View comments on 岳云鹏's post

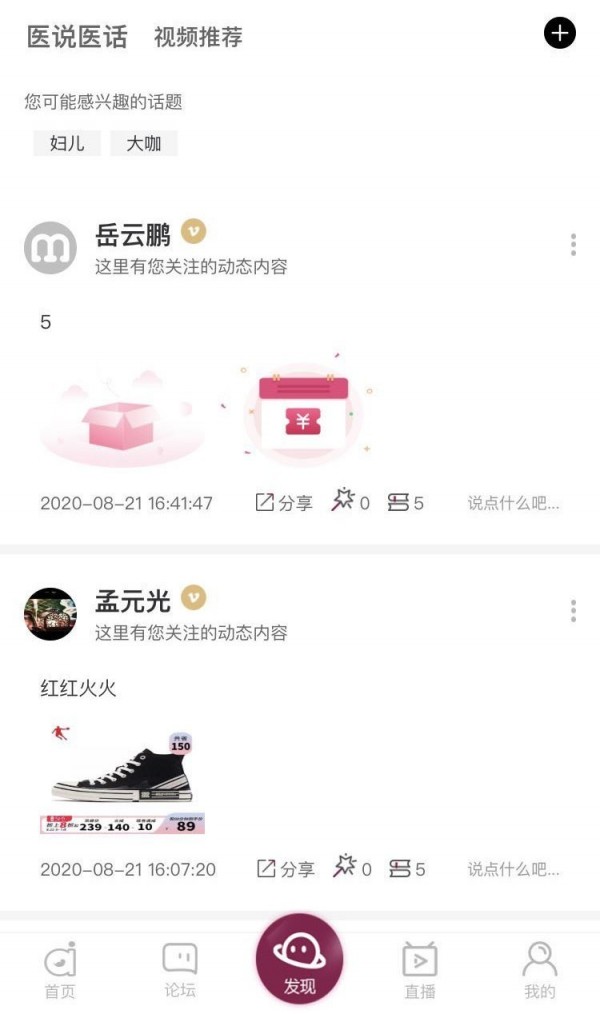(x=406, y=503)
